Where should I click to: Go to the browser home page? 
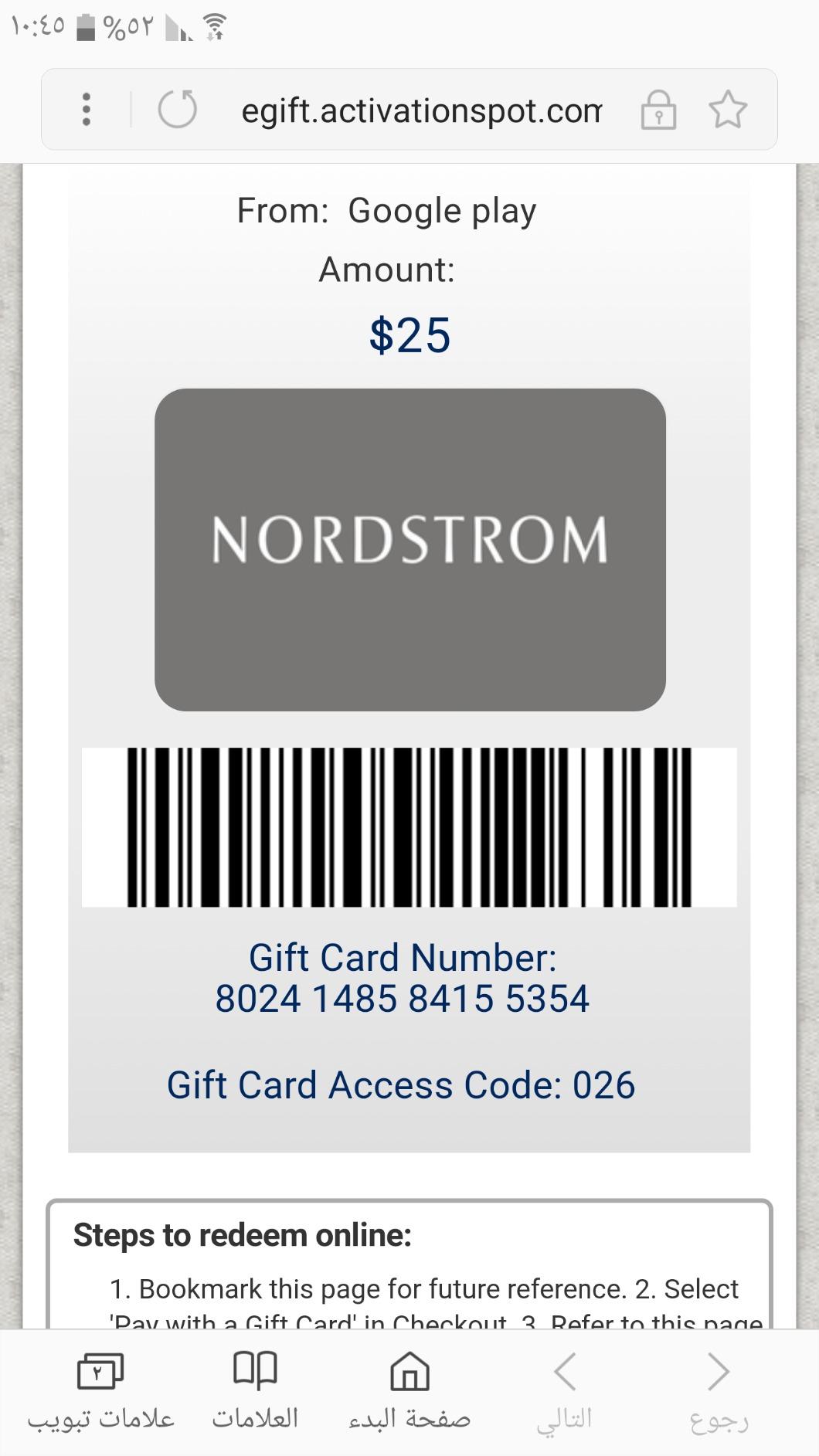click(408, 1371)
